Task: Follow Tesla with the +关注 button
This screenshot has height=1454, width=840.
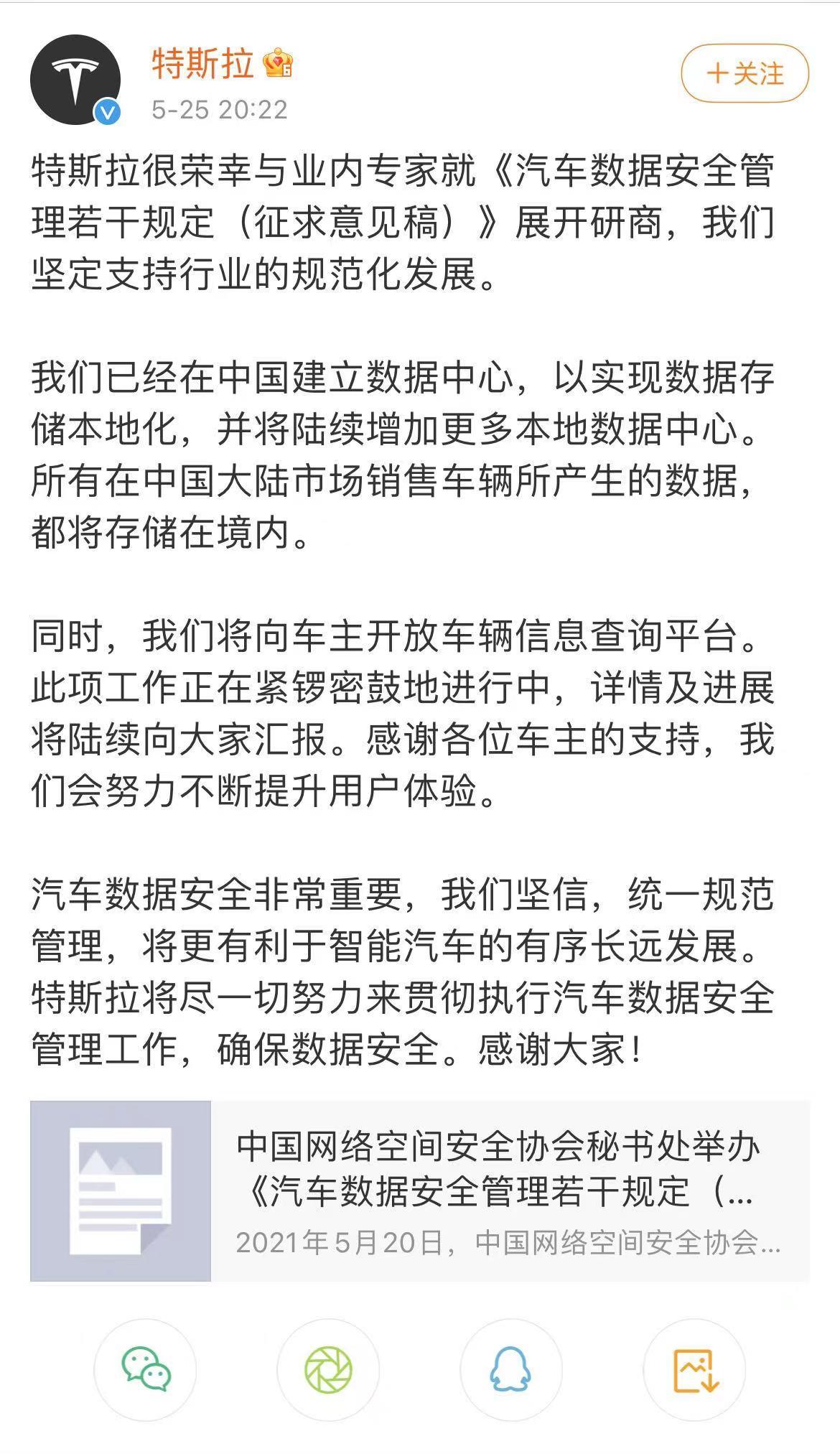Action: click(x=747, y=72)
